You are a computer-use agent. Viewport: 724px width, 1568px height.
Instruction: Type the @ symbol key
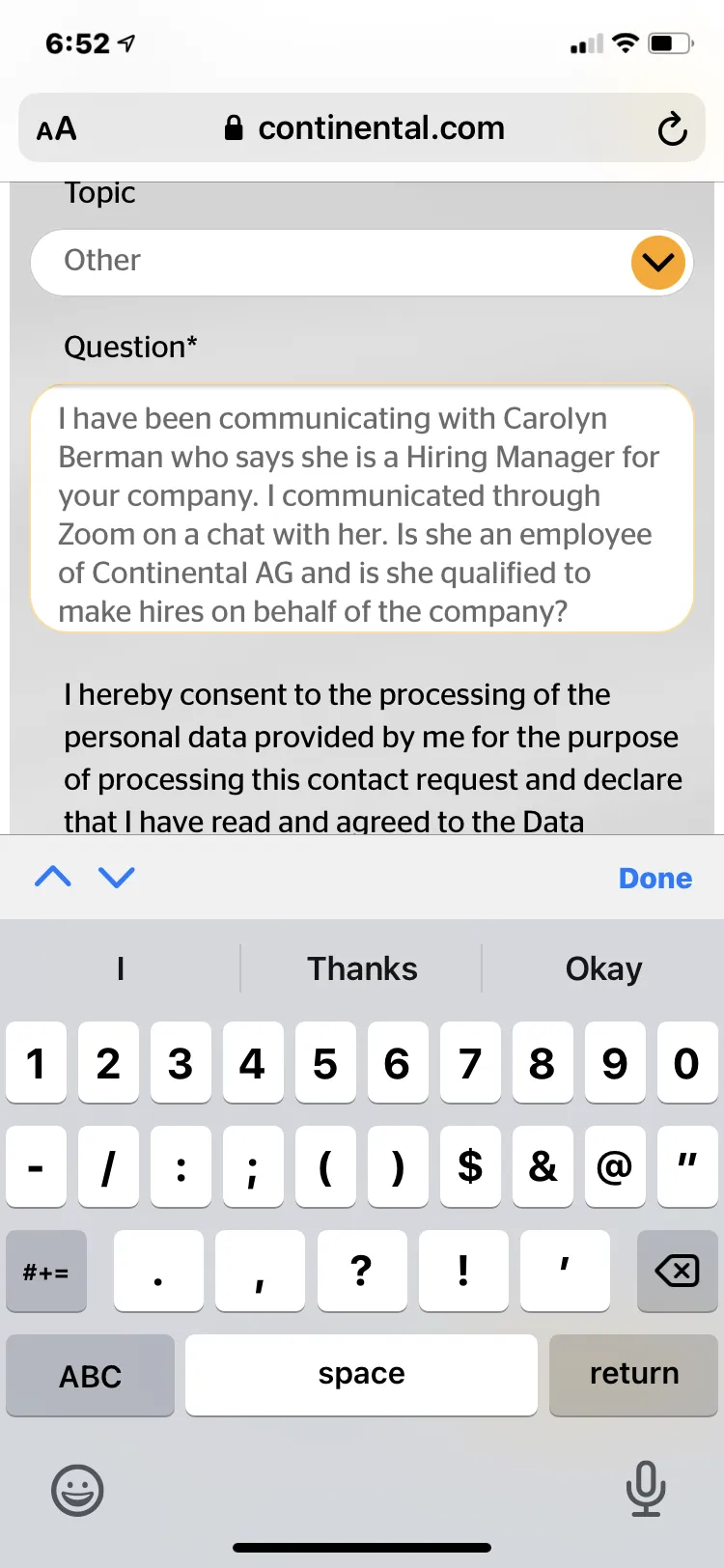614,1166
